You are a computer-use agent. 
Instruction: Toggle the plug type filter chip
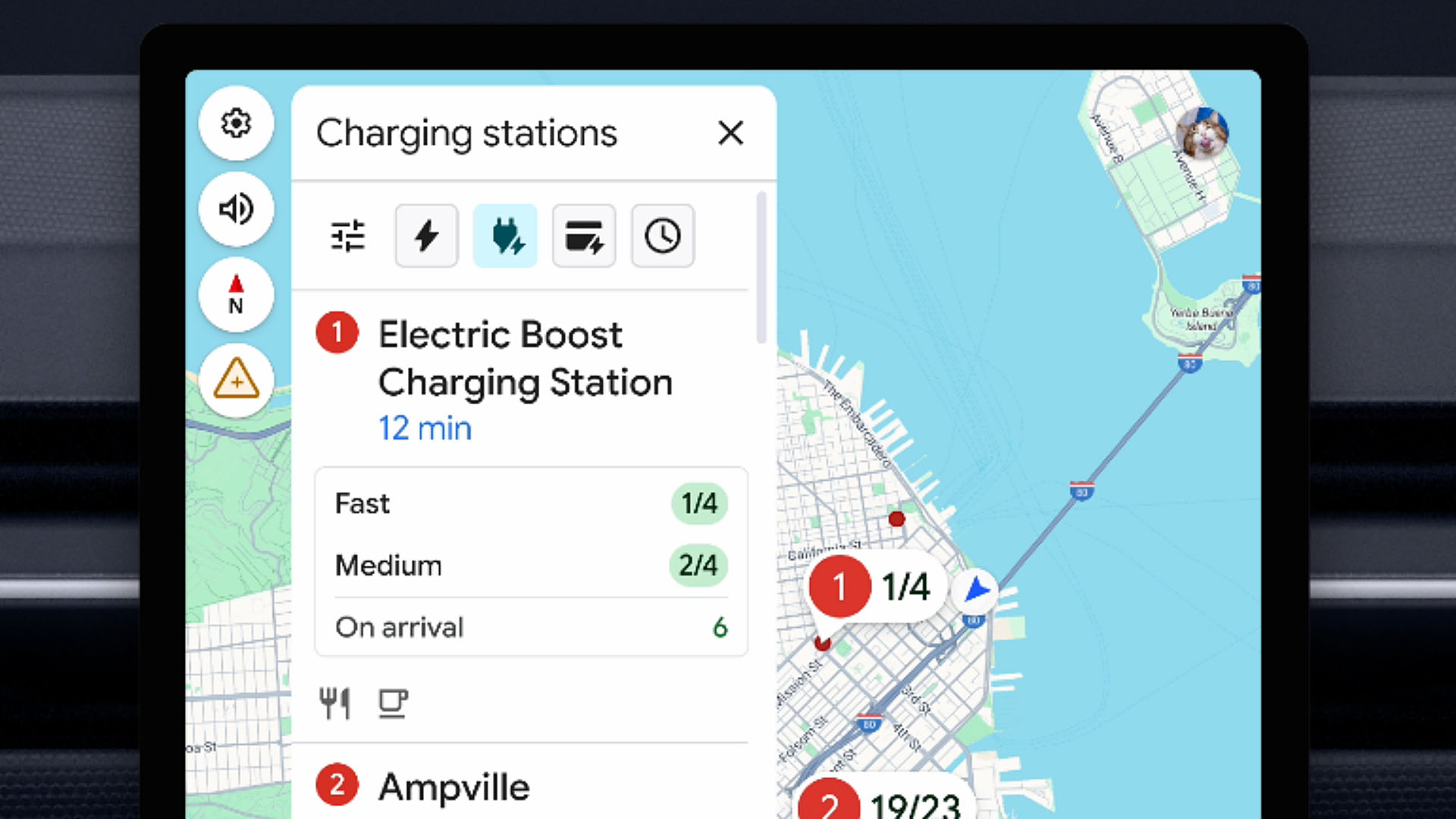pyautogui.click(x=505, y=236)
